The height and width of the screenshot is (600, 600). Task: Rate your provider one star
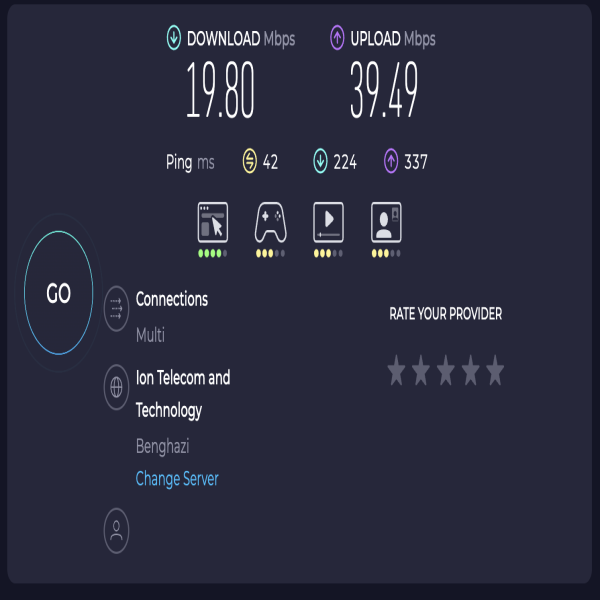[397, 373]
